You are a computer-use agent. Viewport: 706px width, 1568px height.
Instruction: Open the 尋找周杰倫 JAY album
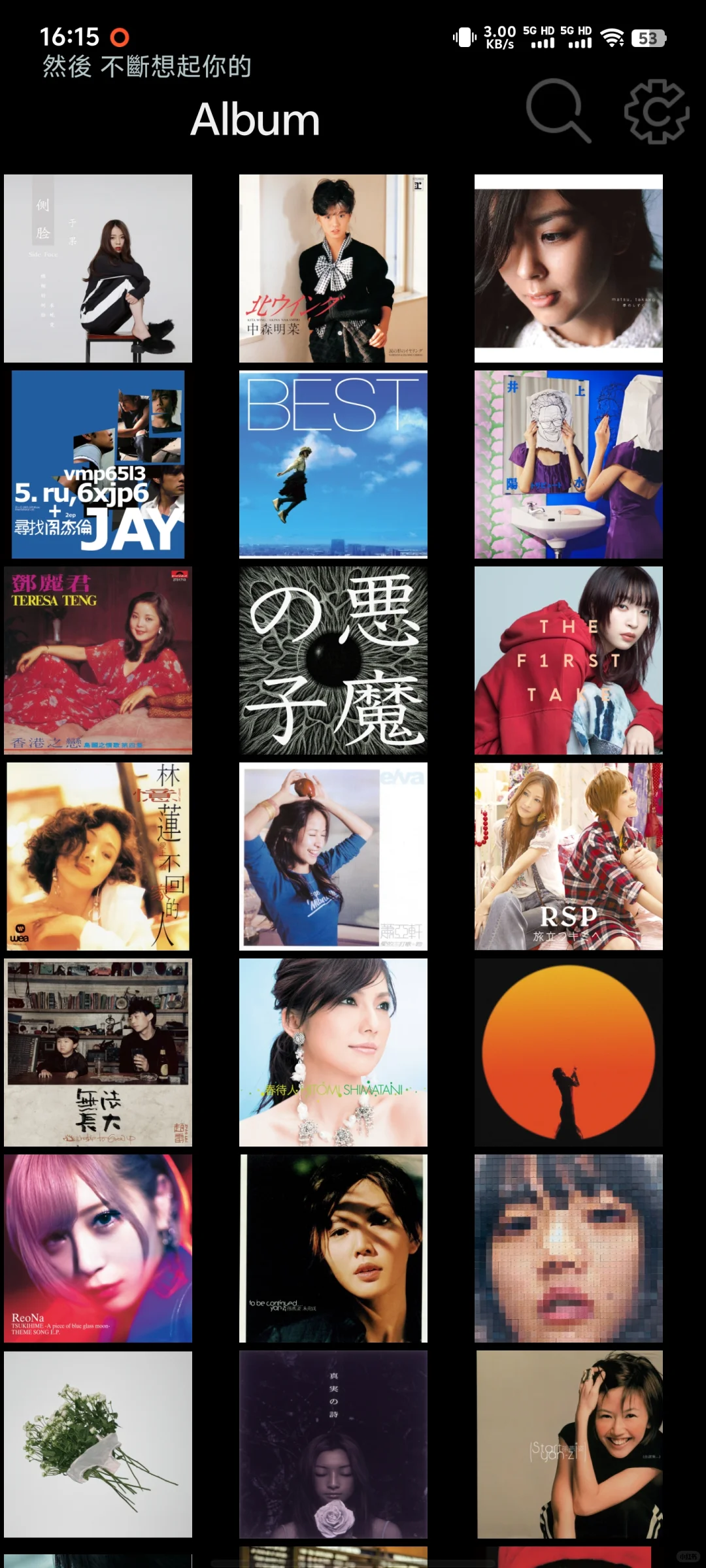click(98, 465)
